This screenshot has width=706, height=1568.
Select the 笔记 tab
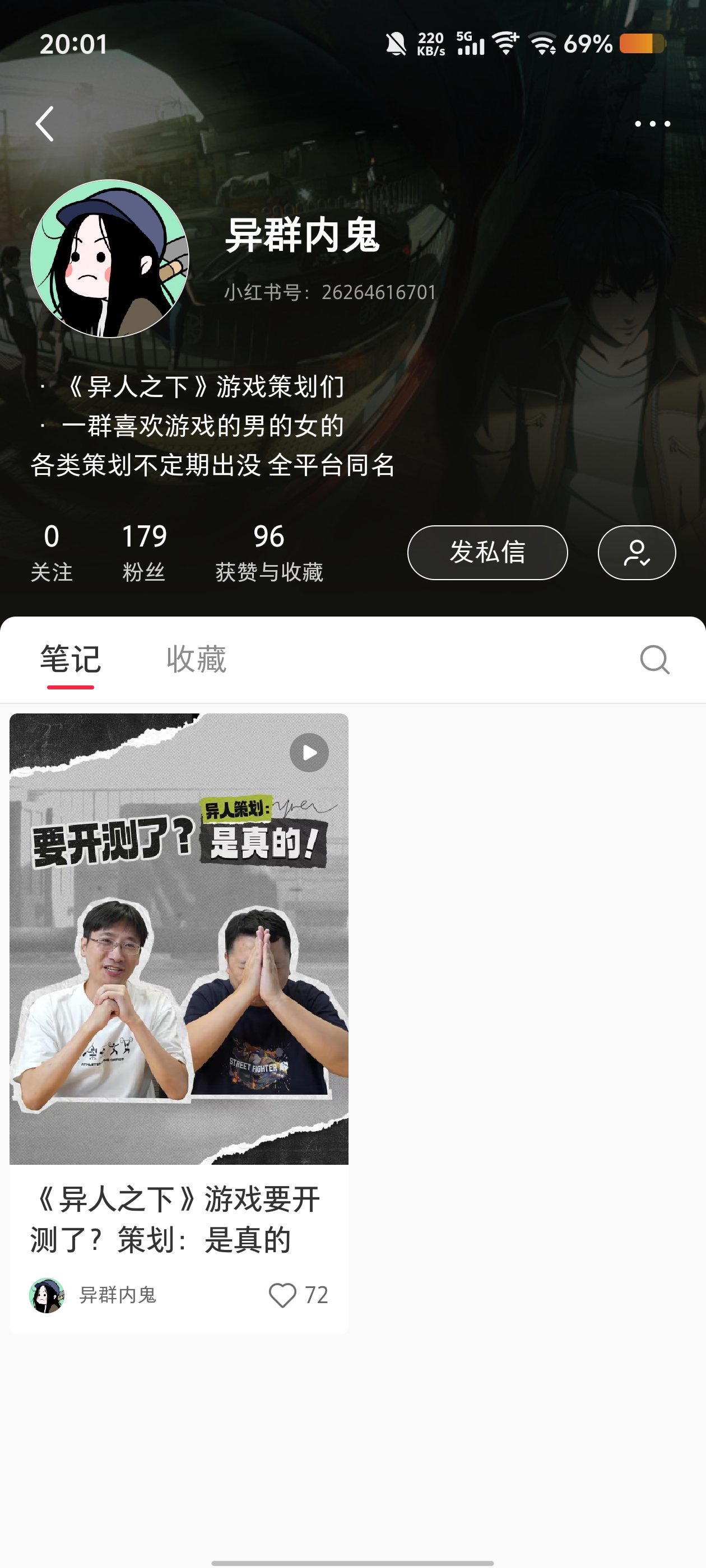click(x=71, y=659)
